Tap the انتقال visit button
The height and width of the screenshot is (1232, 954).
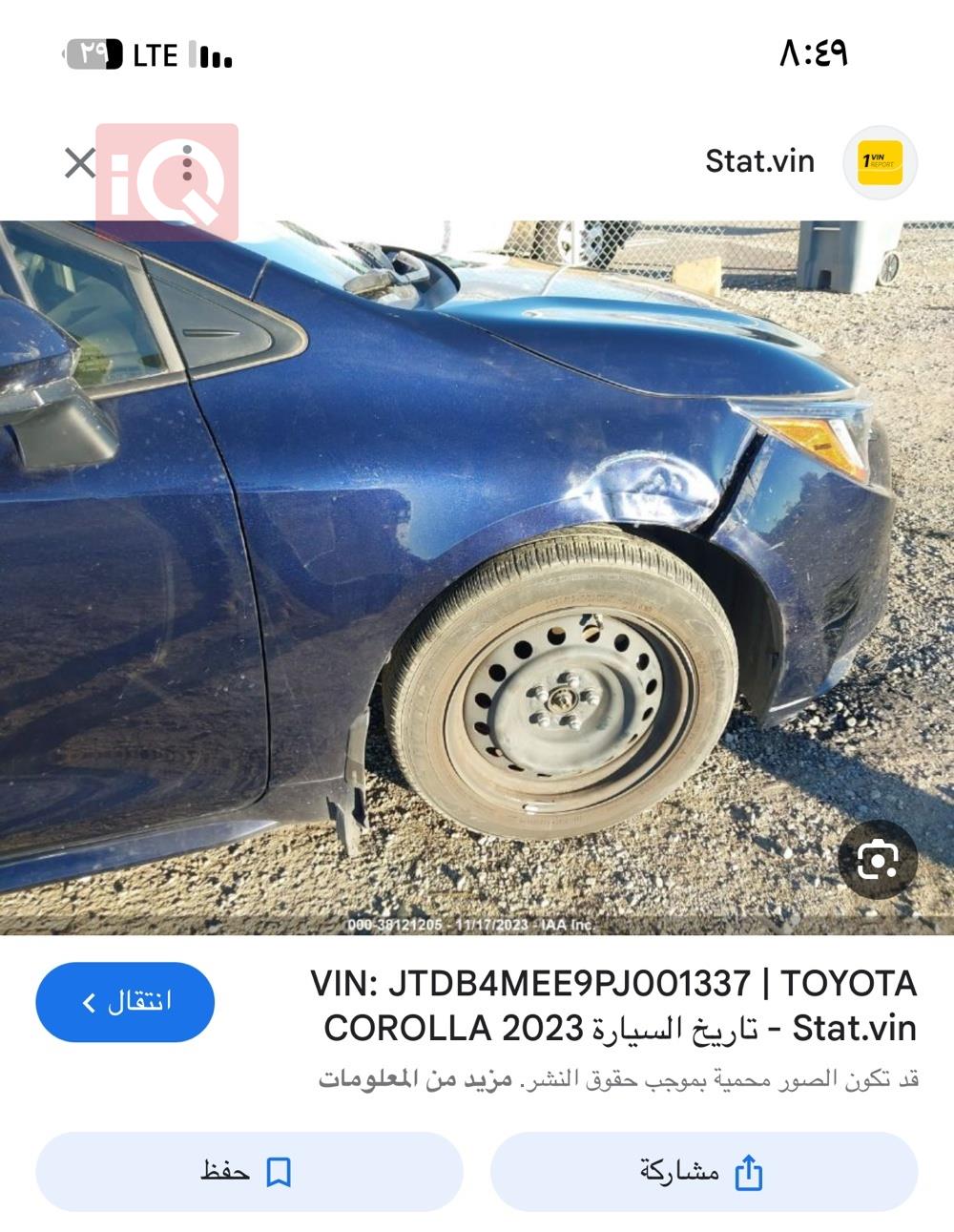click(x=125, y=1002)
